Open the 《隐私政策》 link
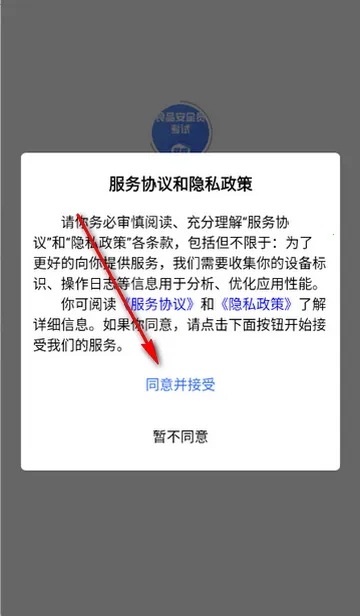This screenshot has width=360, height=616. (x=257, y=304)
